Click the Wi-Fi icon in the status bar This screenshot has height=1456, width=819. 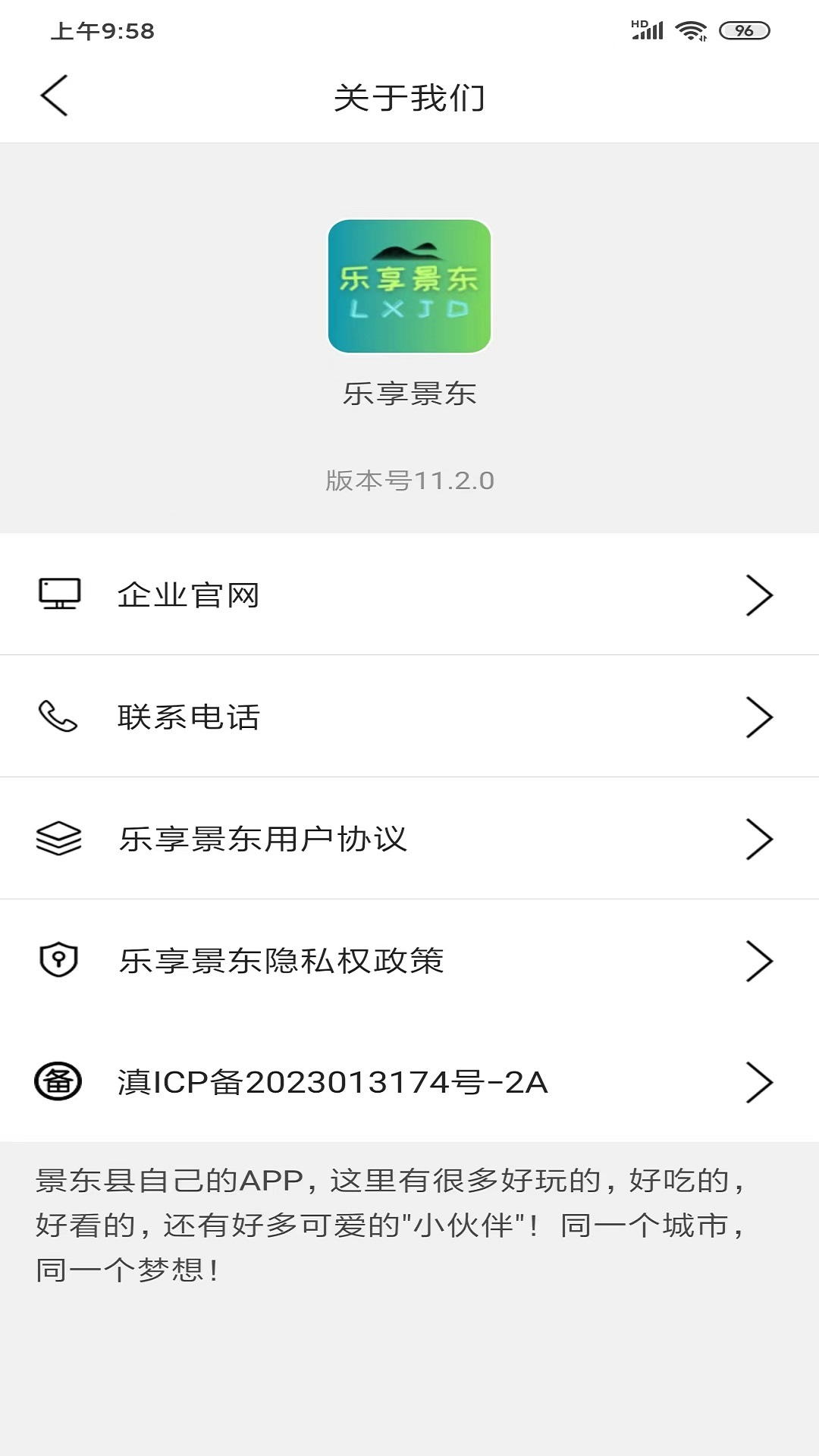coord(691,30)
